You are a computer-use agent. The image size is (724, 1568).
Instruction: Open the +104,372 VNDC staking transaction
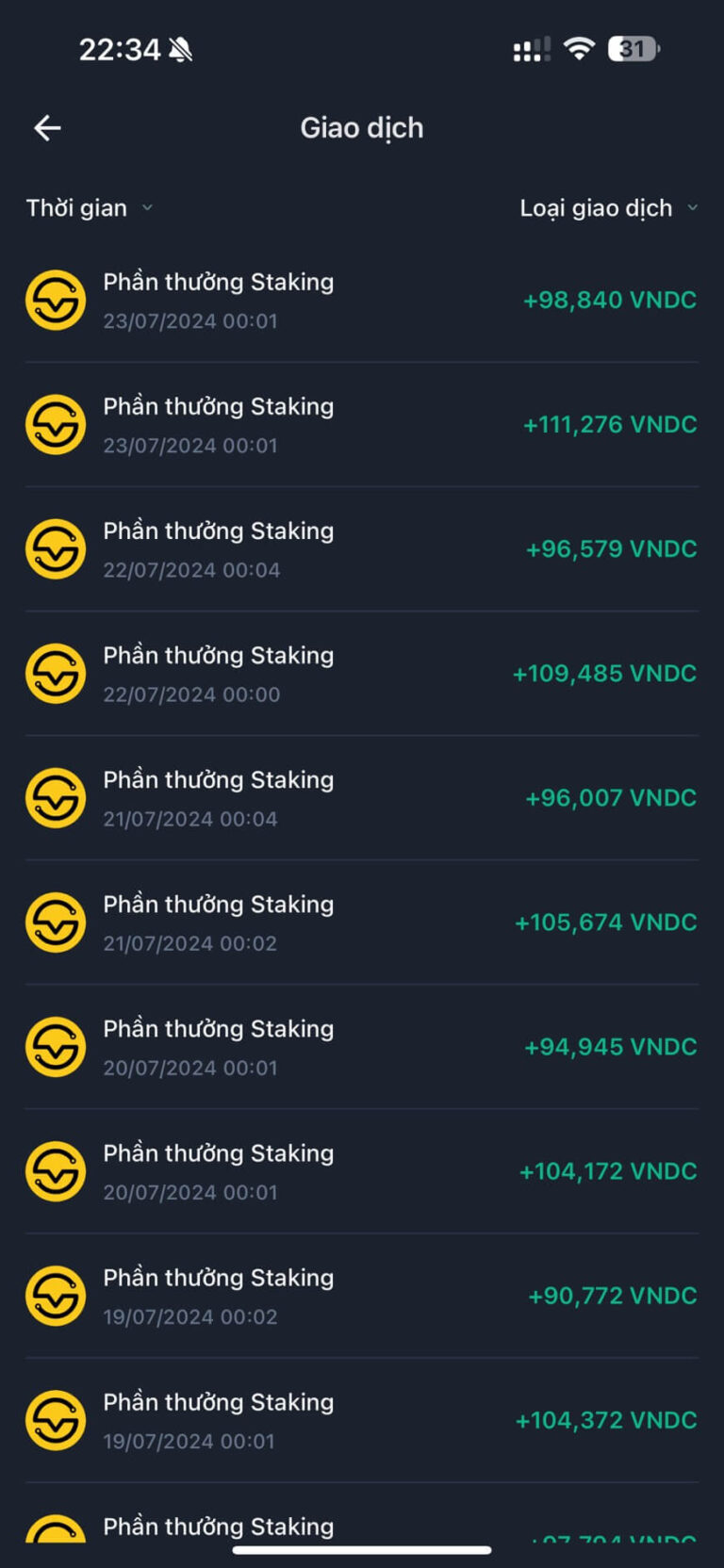click(362, 1420)
